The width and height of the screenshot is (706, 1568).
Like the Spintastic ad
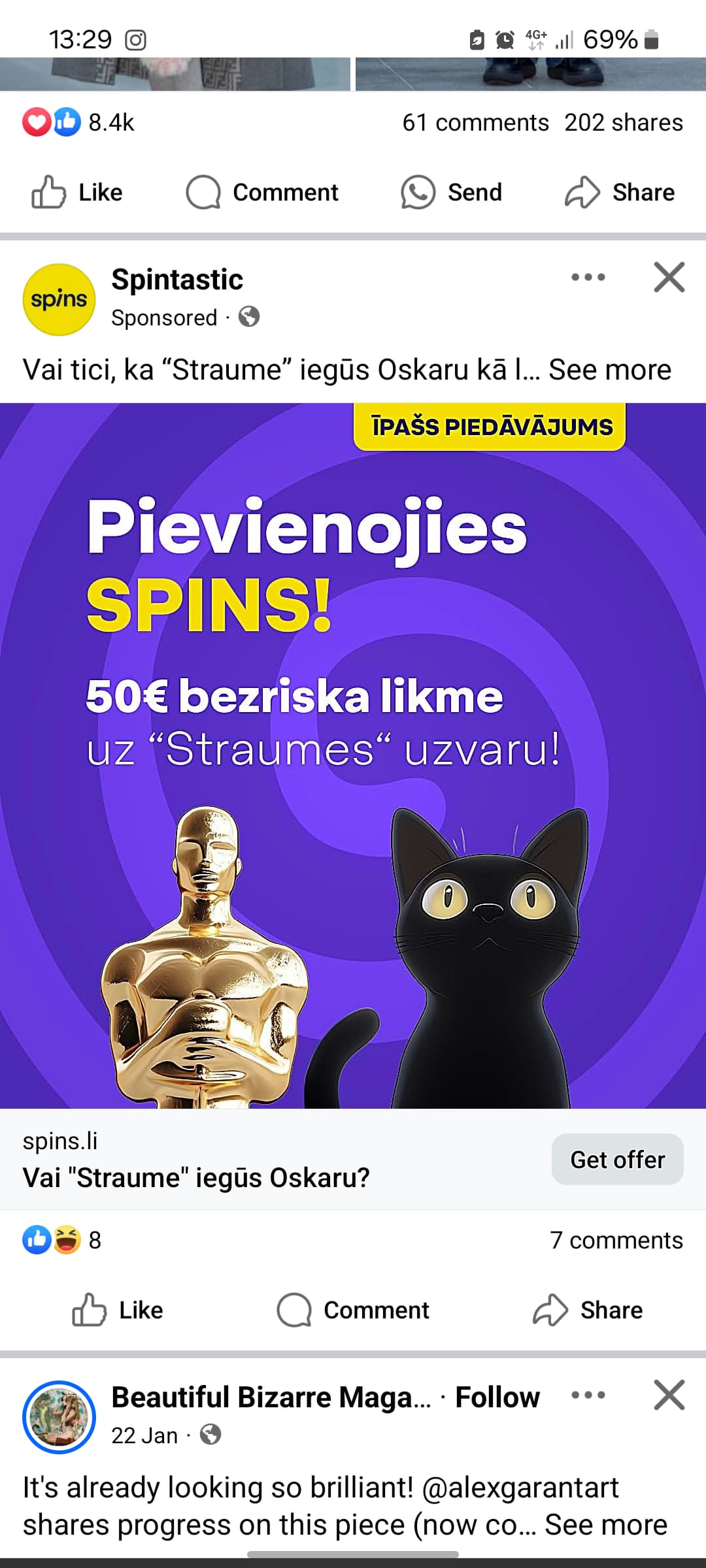tap(118, 1310)
